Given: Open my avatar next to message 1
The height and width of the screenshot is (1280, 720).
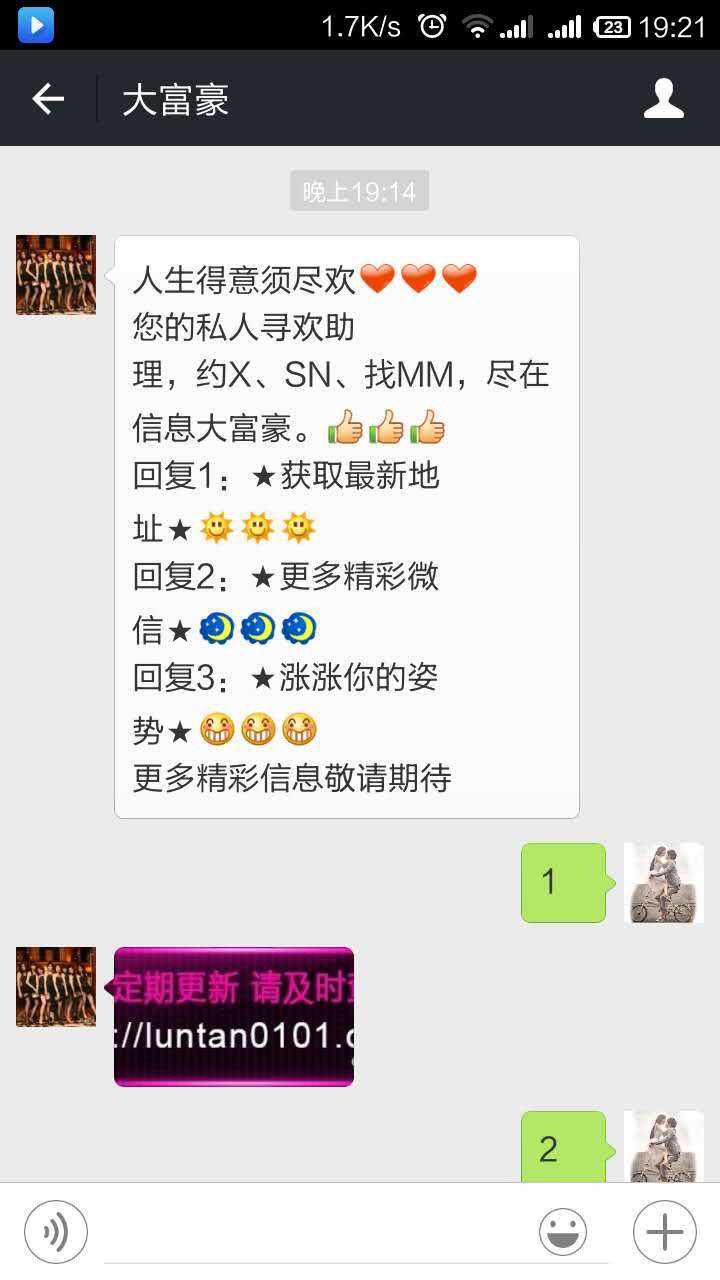Looking at the screenshot, I should [663, 882].
